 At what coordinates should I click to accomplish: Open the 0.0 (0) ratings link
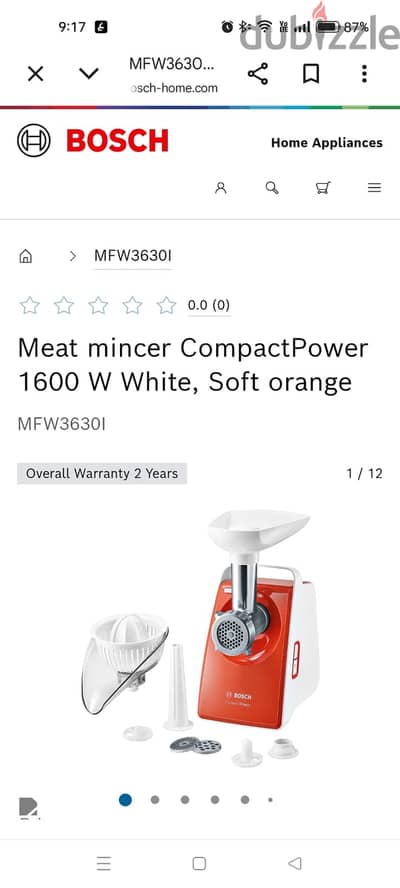tap(208, 305)
